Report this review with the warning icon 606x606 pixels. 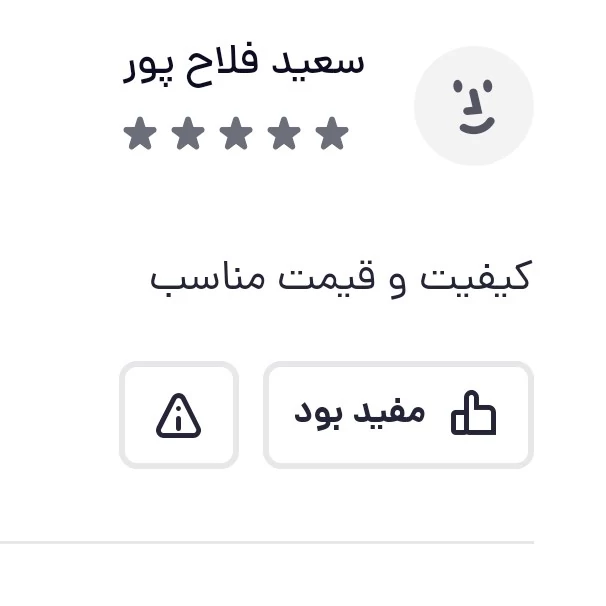[x=179, y=414]
